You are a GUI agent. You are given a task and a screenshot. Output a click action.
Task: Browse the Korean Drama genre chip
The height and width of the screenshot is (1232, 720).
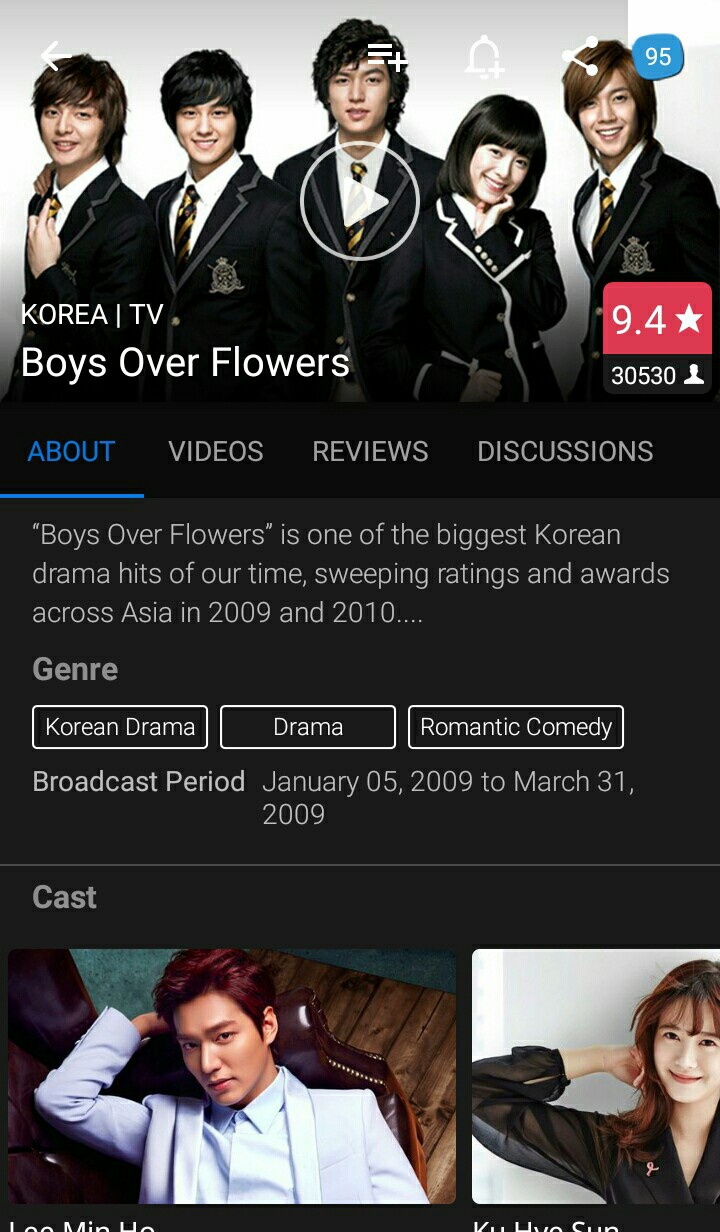coord(120,727)
